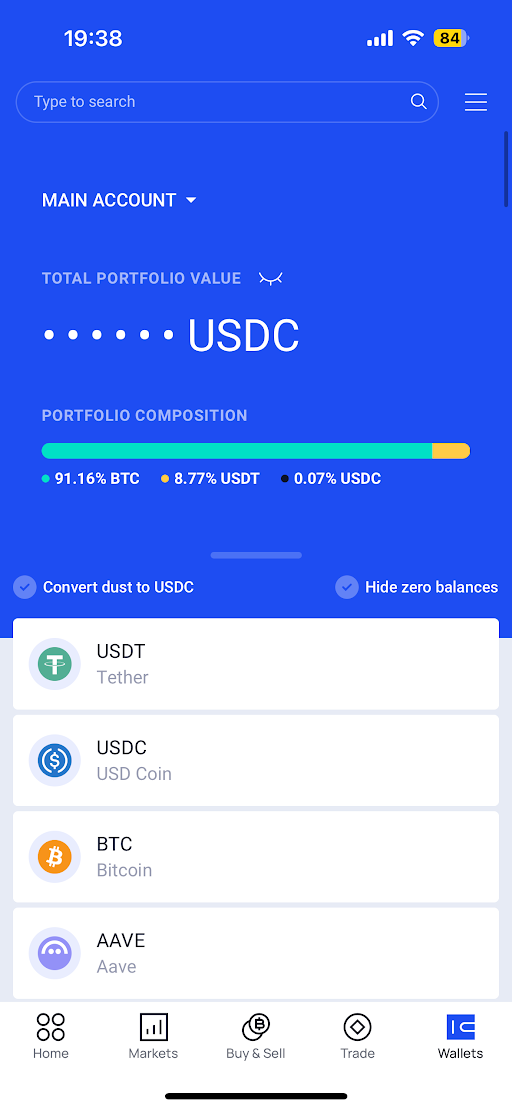The width and height of the screenshot is (512, 1110).
Task: Switch to the Markets tab
Action: click(153, 1036)
